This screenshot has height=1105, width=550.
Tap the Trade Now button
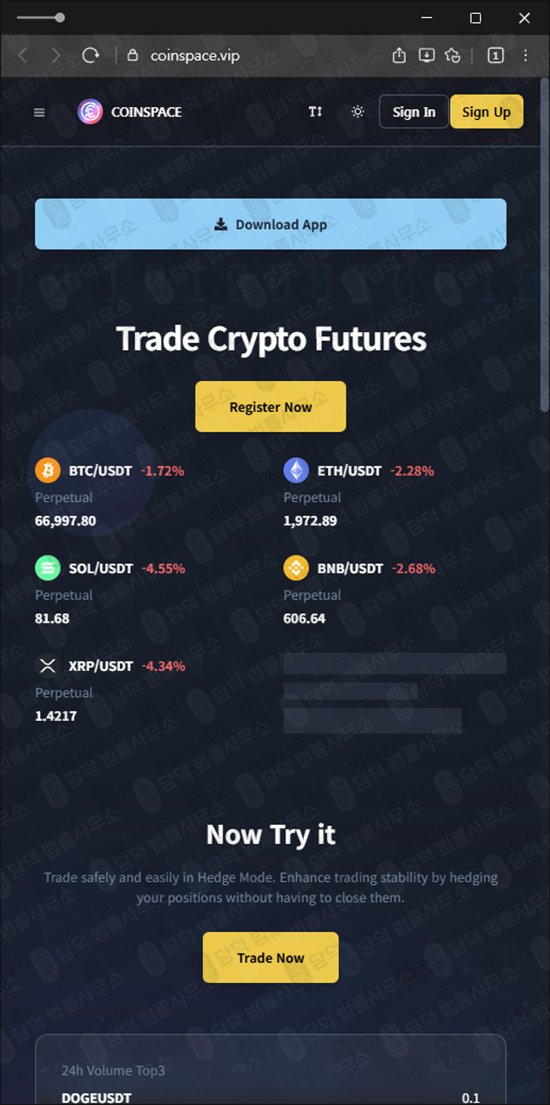[x=271, y=958]
